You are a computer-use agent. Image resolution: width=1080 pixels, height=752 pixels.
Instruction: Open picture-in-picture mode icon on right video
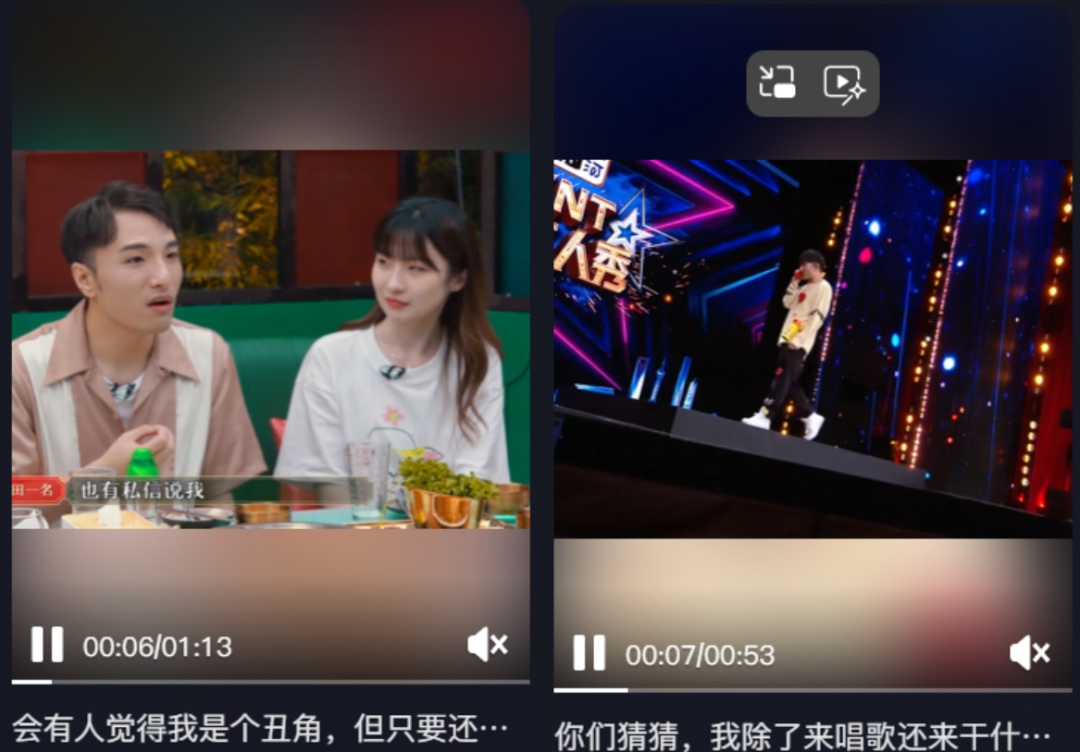point(777,83)
